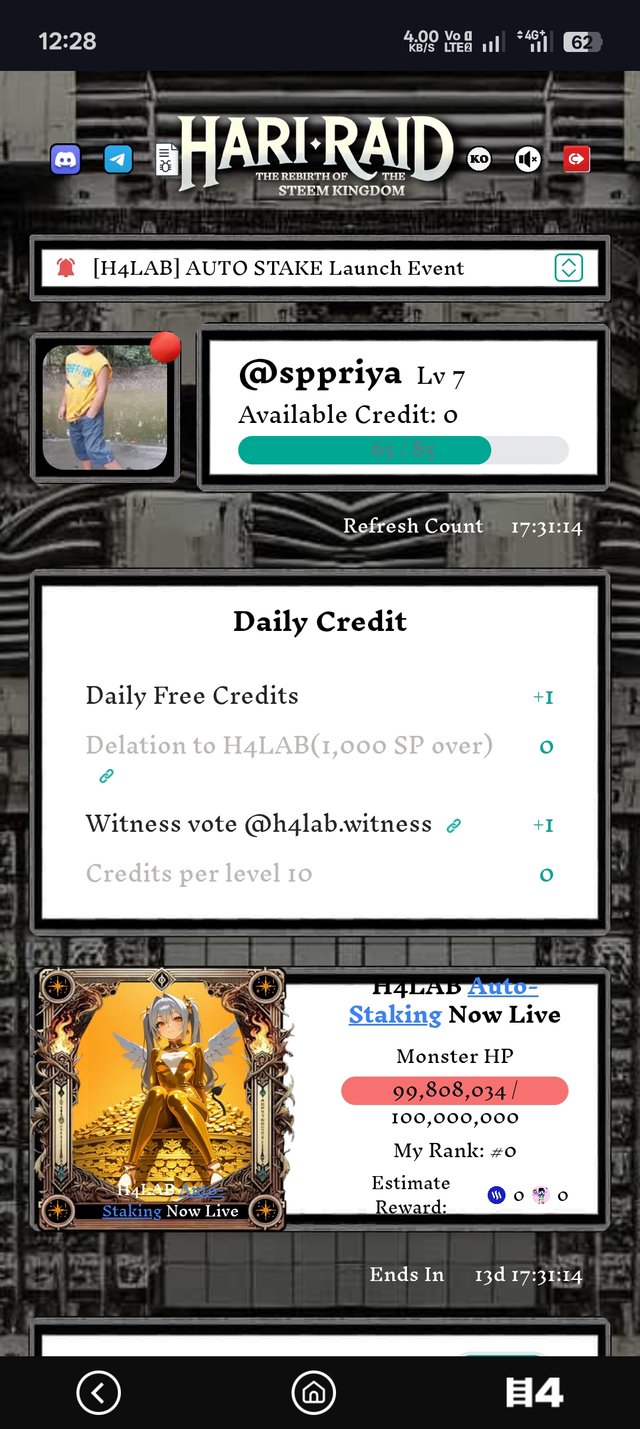This screenshot has width=640, height=1429.
Task: Open the link icon beside Witness vote @h4lab.witness
Action: (454, 826)
